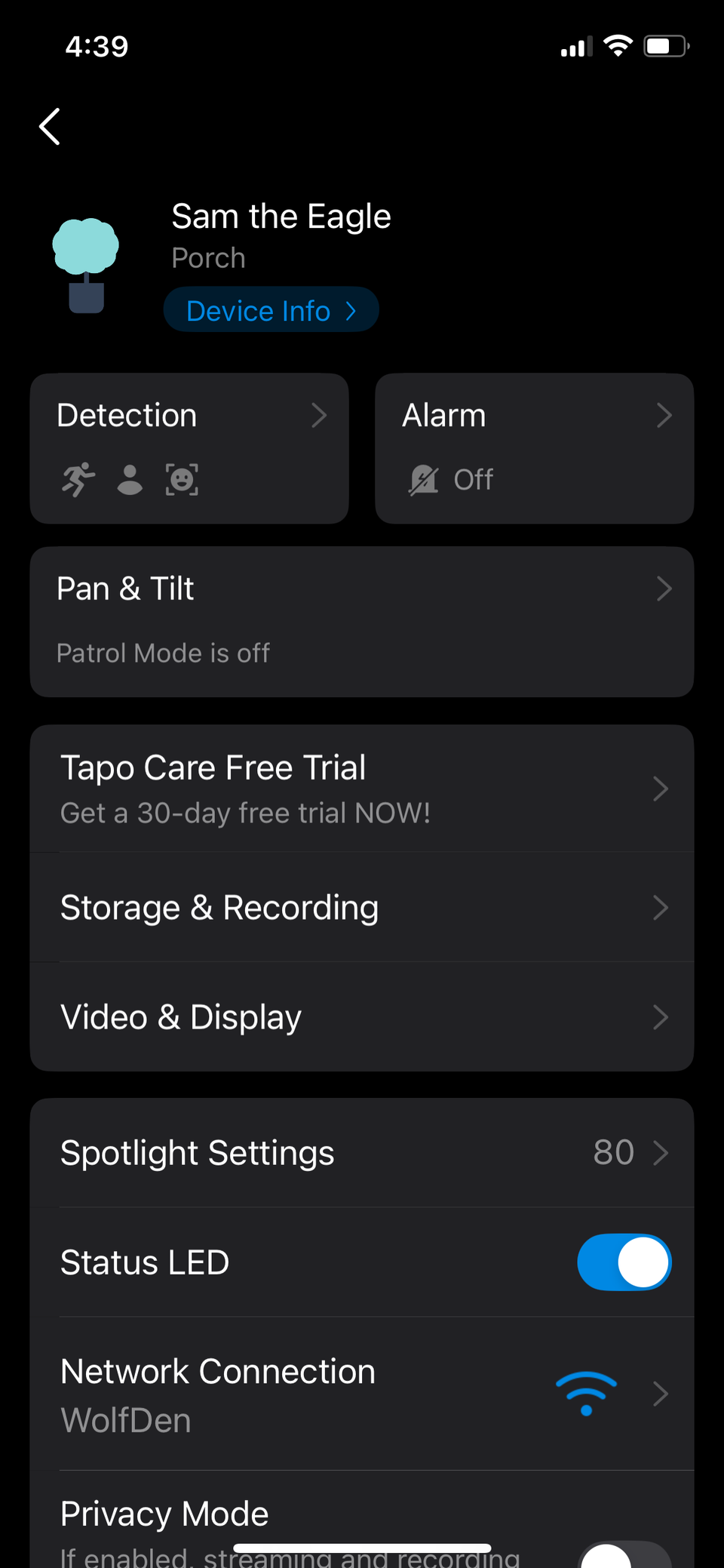This screenshot has height=1568, width=724.
Task: Open the Detection settings card
Action: pos(189,448)
